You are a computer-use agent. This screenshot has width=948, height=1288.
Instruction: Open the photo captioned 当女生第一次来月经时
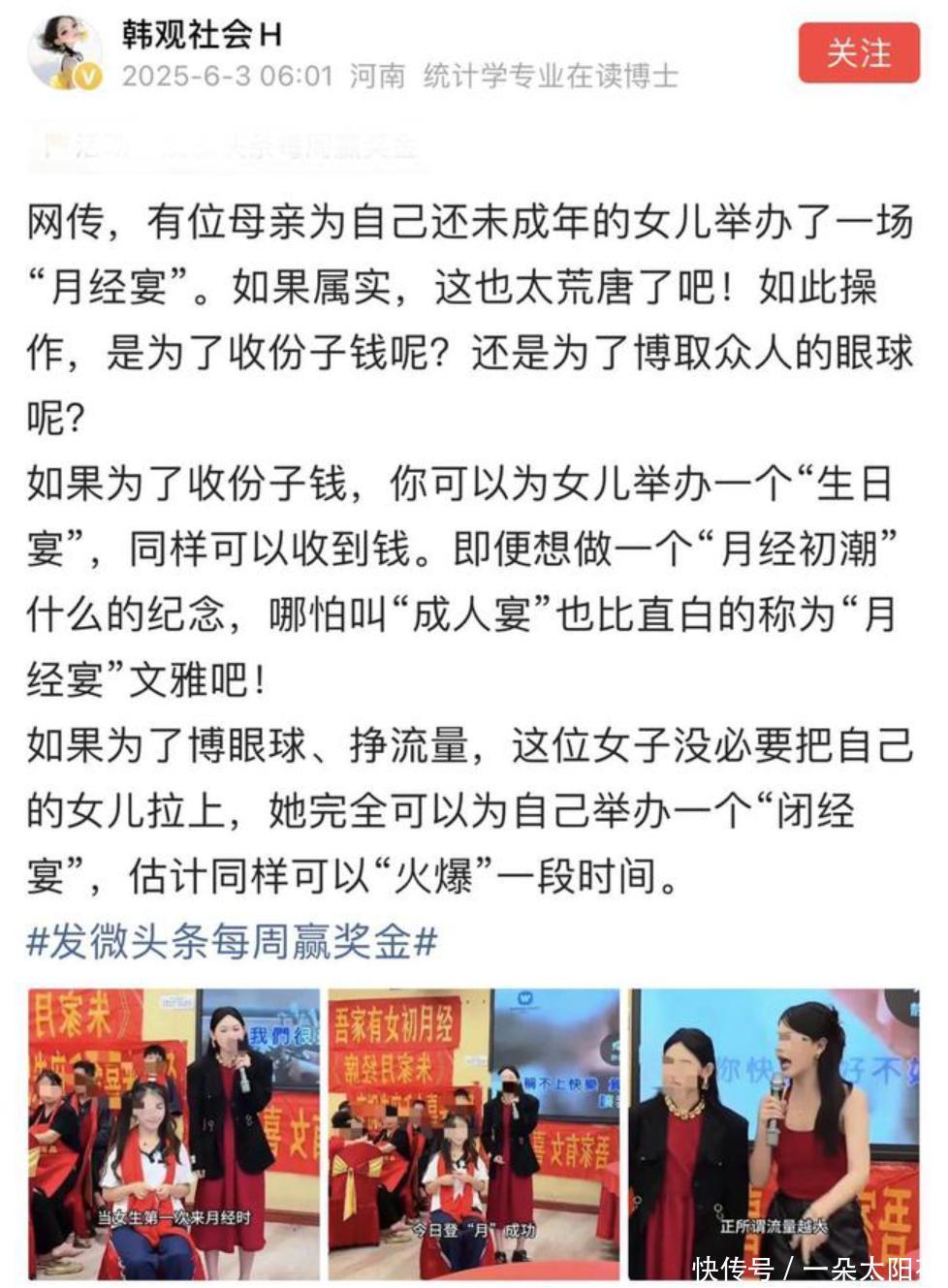[x=174, y=1134]
